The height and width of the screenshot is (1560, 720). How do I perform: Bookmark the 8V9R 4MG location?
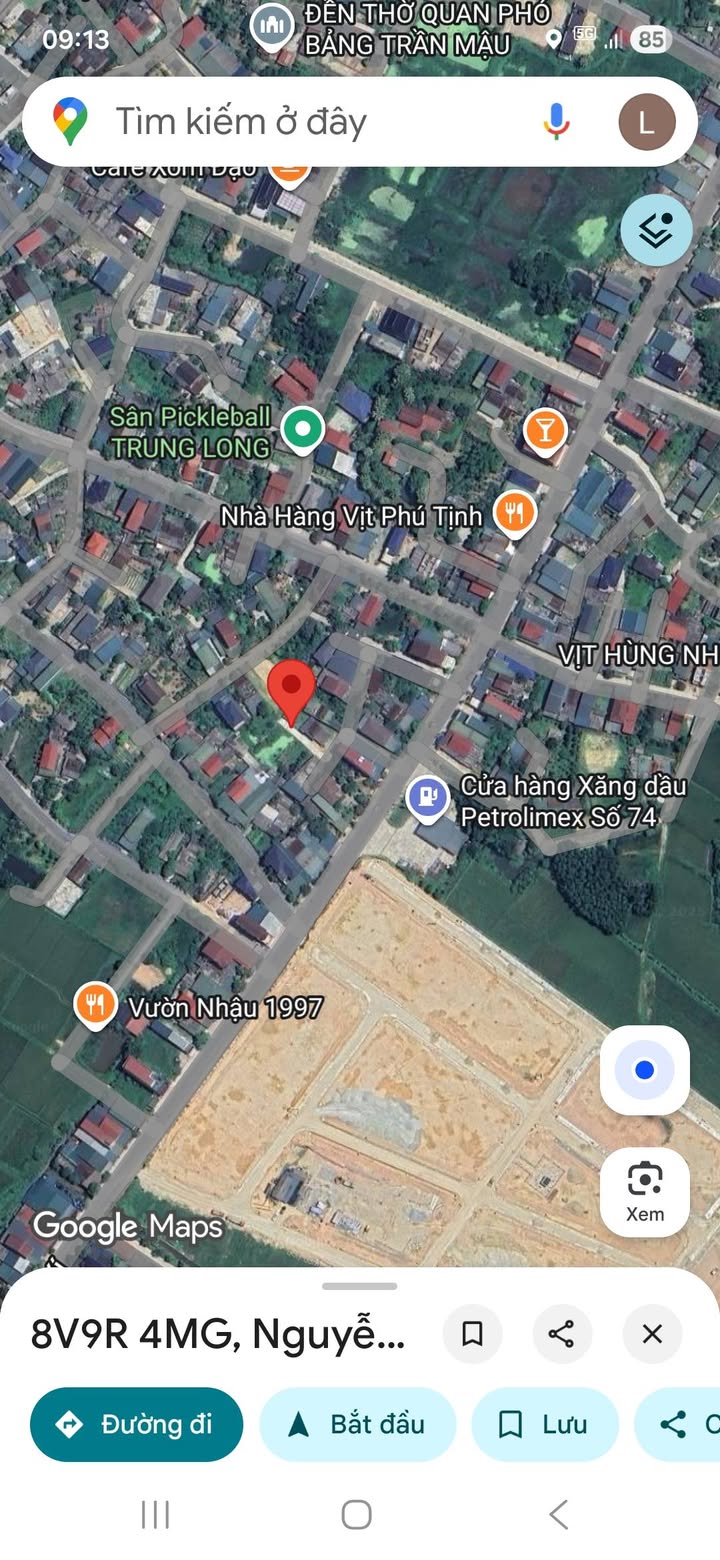(x=472, y=1333)
